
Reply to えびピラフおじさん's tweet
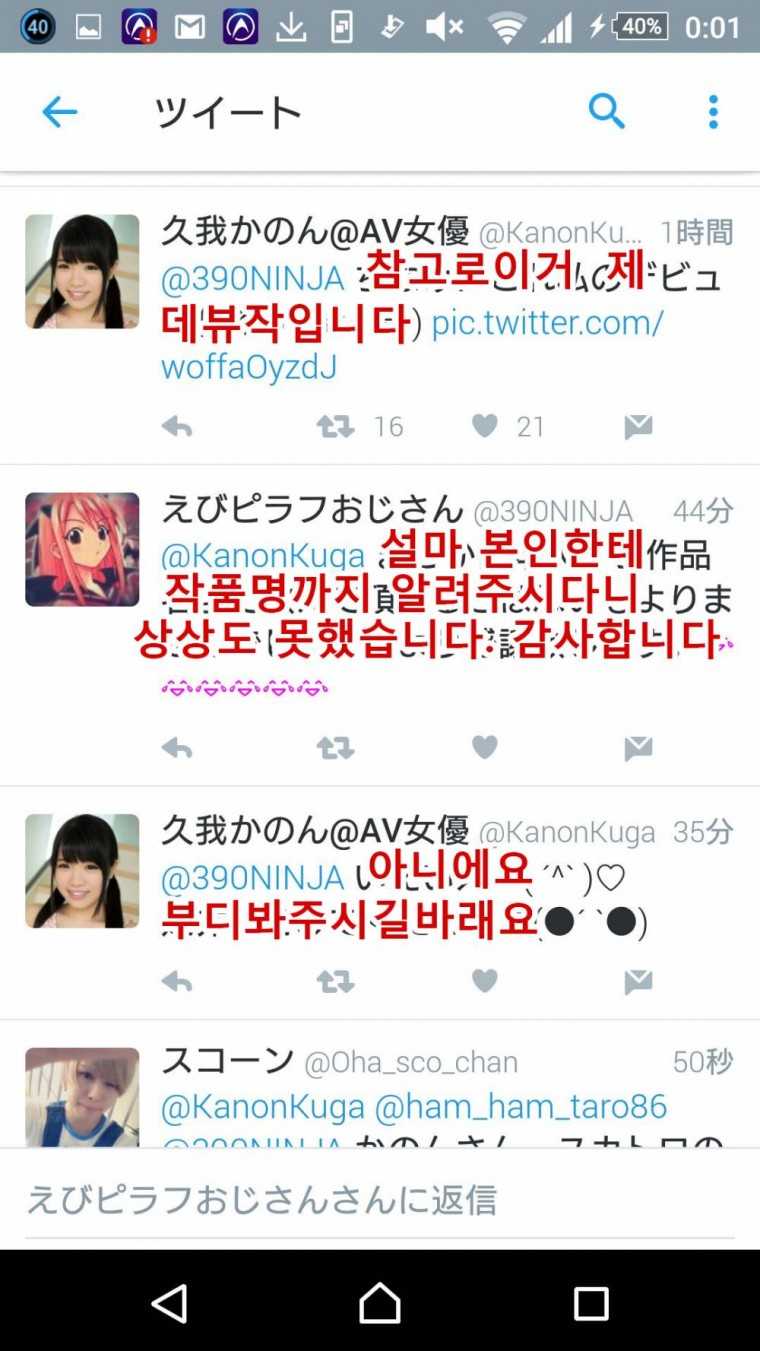pos(177,748)
